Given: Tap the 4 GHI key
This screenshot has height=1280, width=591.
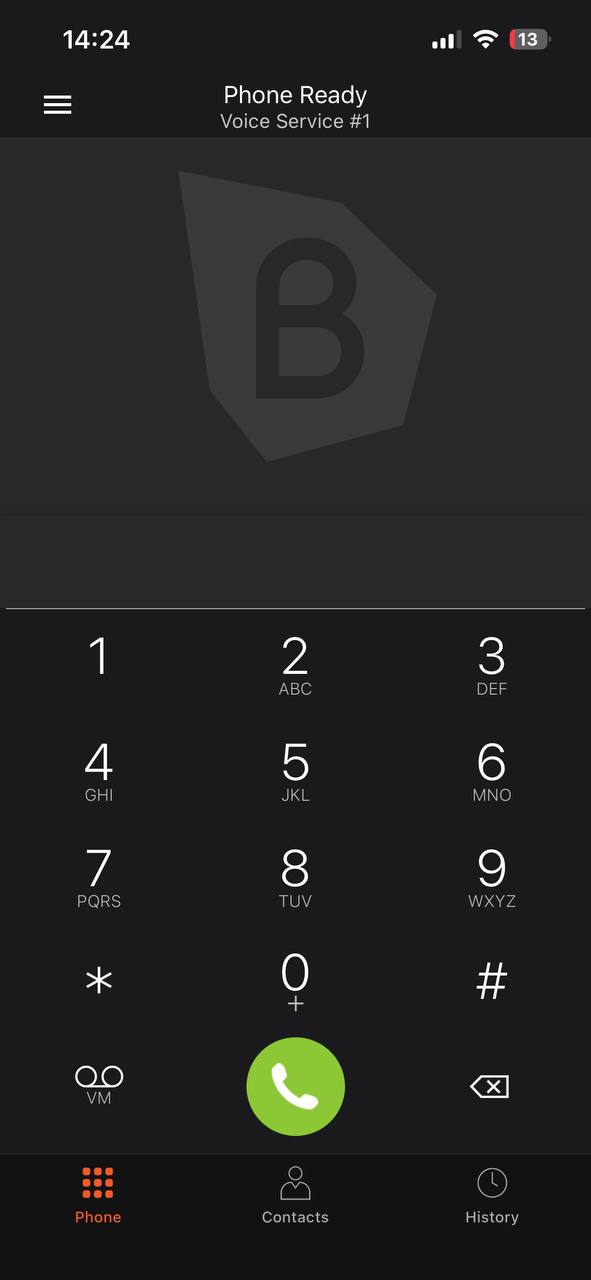Looking at the screenshot, I should point(98,773).
